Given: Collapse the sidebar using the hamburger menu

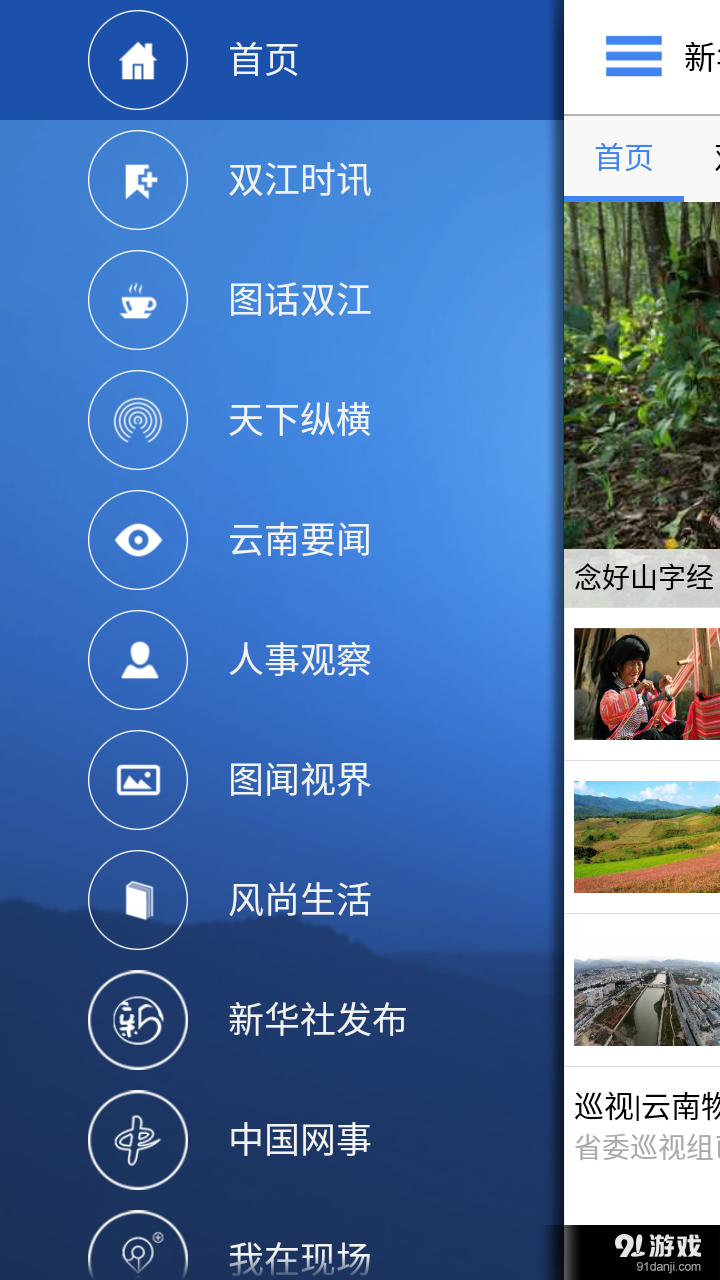Looking at the screenshot, I should (633, 57).
